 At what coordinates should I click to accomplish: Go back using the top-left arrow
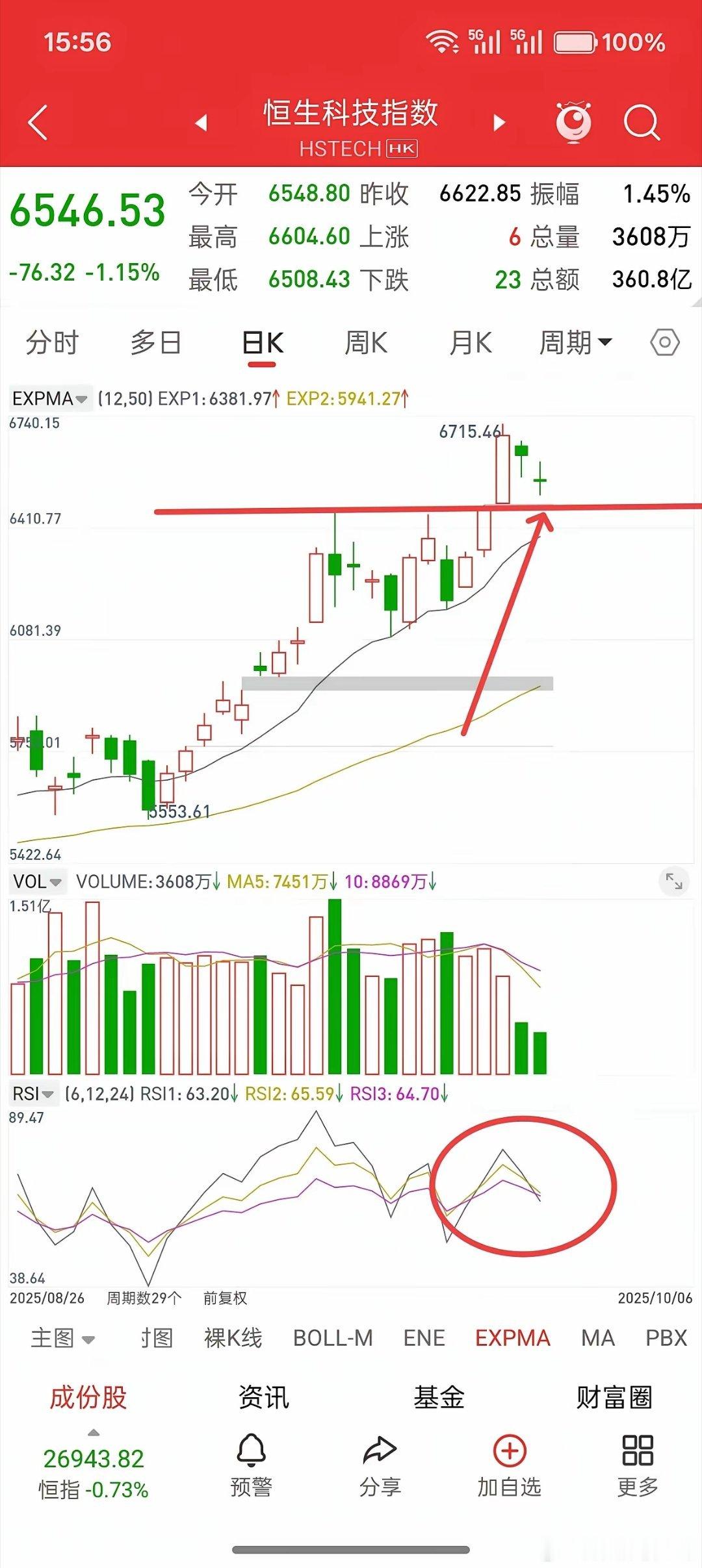pyautogui.click(x=38, y=122)
